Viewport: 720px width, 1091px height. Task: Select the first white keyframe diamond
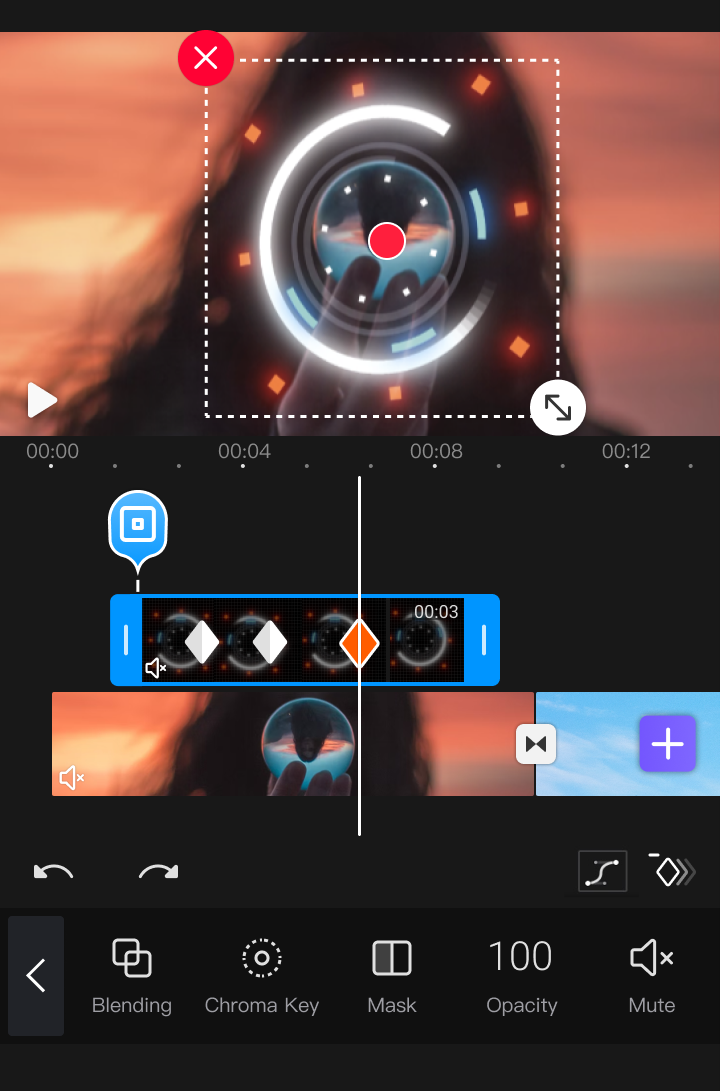tap(202, 642)
